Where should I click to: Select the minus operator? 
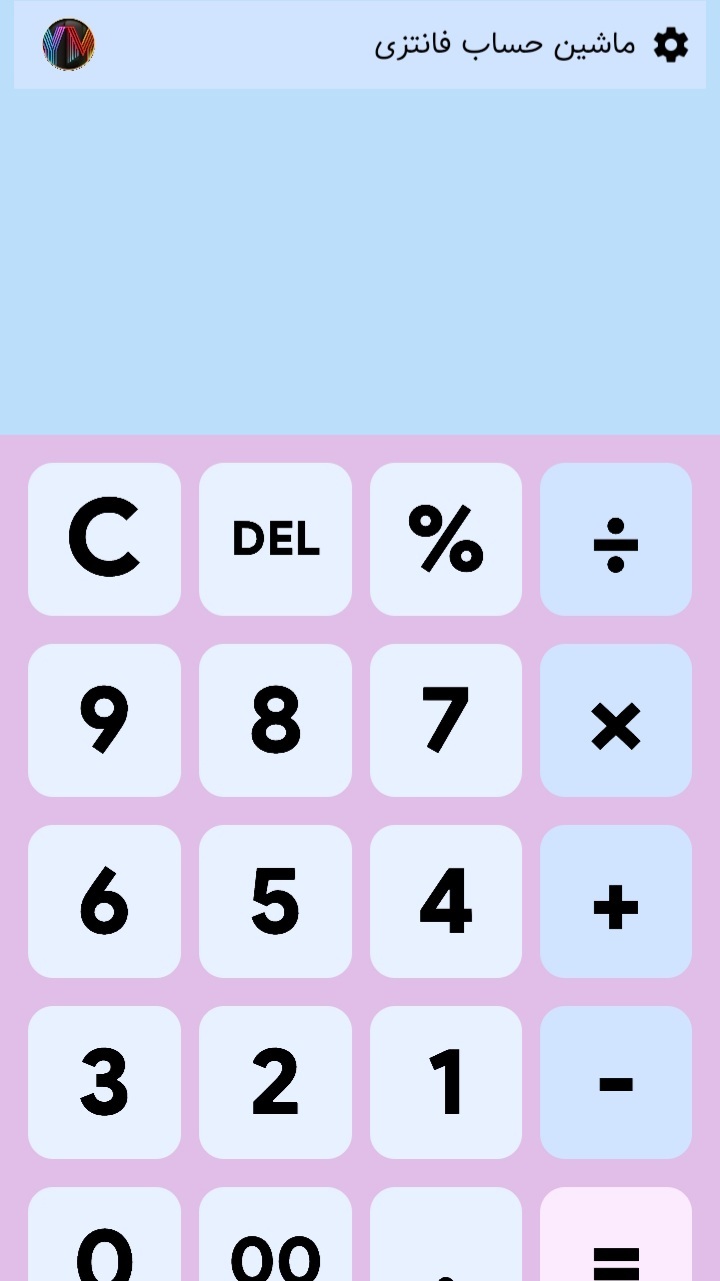pyautogui.click(x=616, y=1082)
